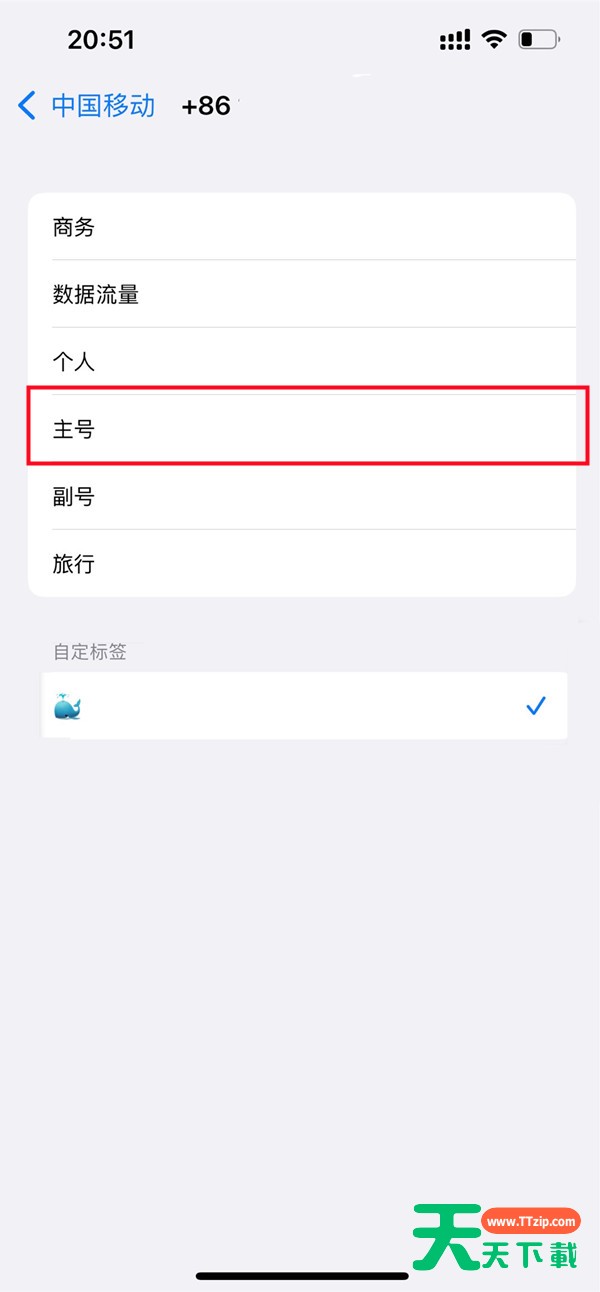This screenshot has width=600, height=1292.
Task: Set the label to 副号
Action: (302, 496)
